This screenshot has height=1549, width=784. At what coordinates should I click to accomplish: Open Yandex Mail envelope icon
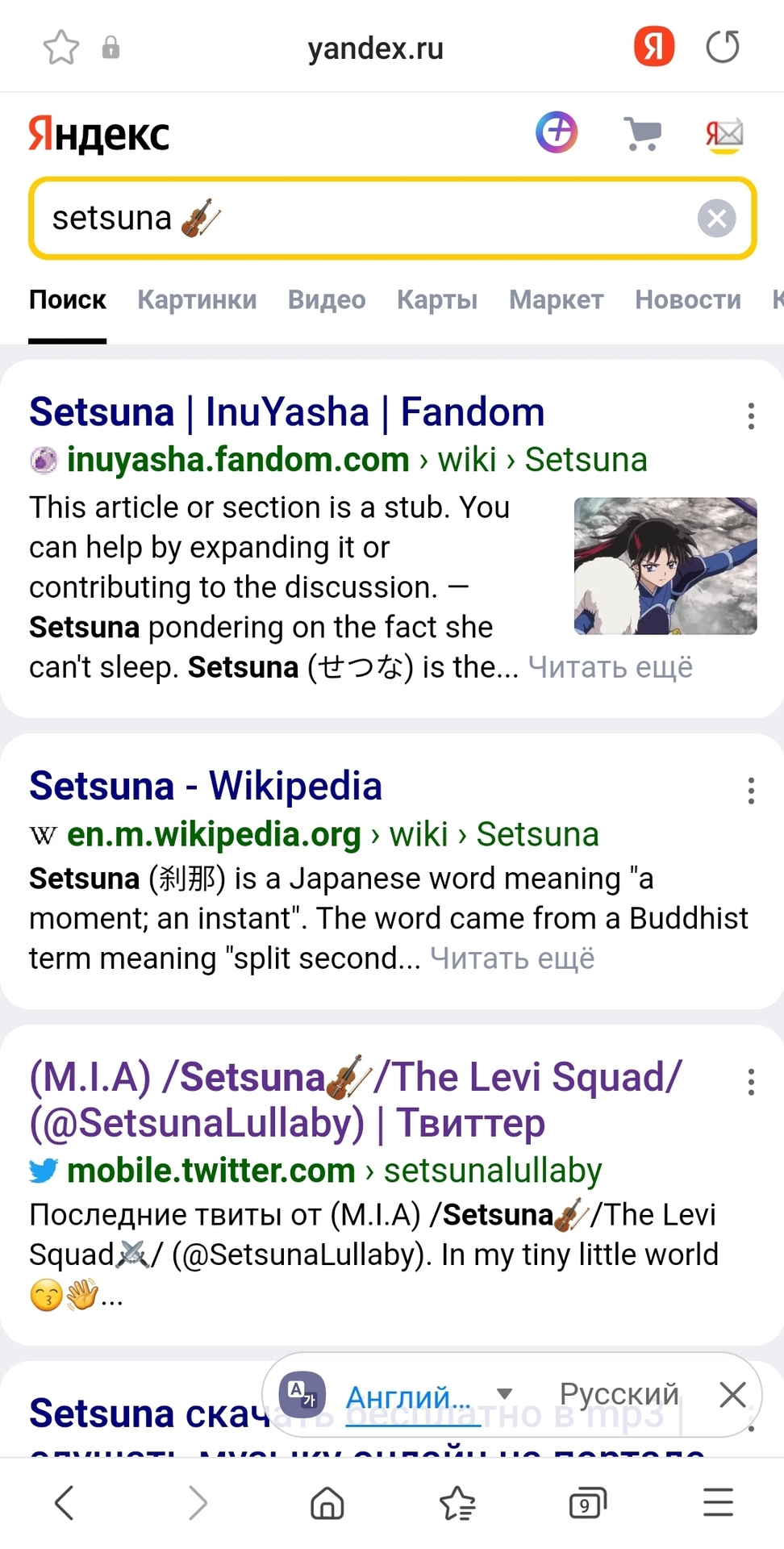coord(724,134)
